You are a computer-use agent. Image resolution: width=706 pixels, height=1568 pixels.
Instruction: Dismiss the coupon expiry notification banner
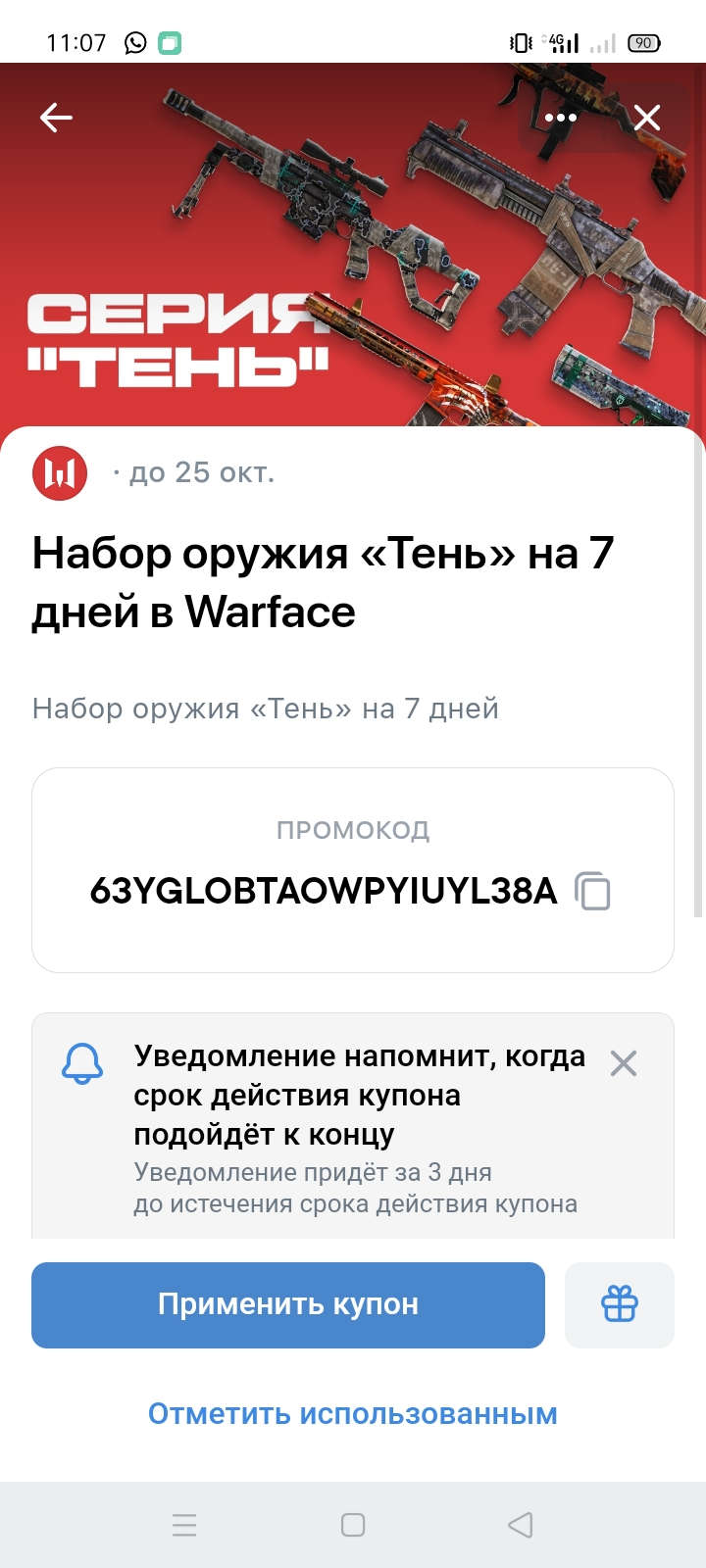624,1063
